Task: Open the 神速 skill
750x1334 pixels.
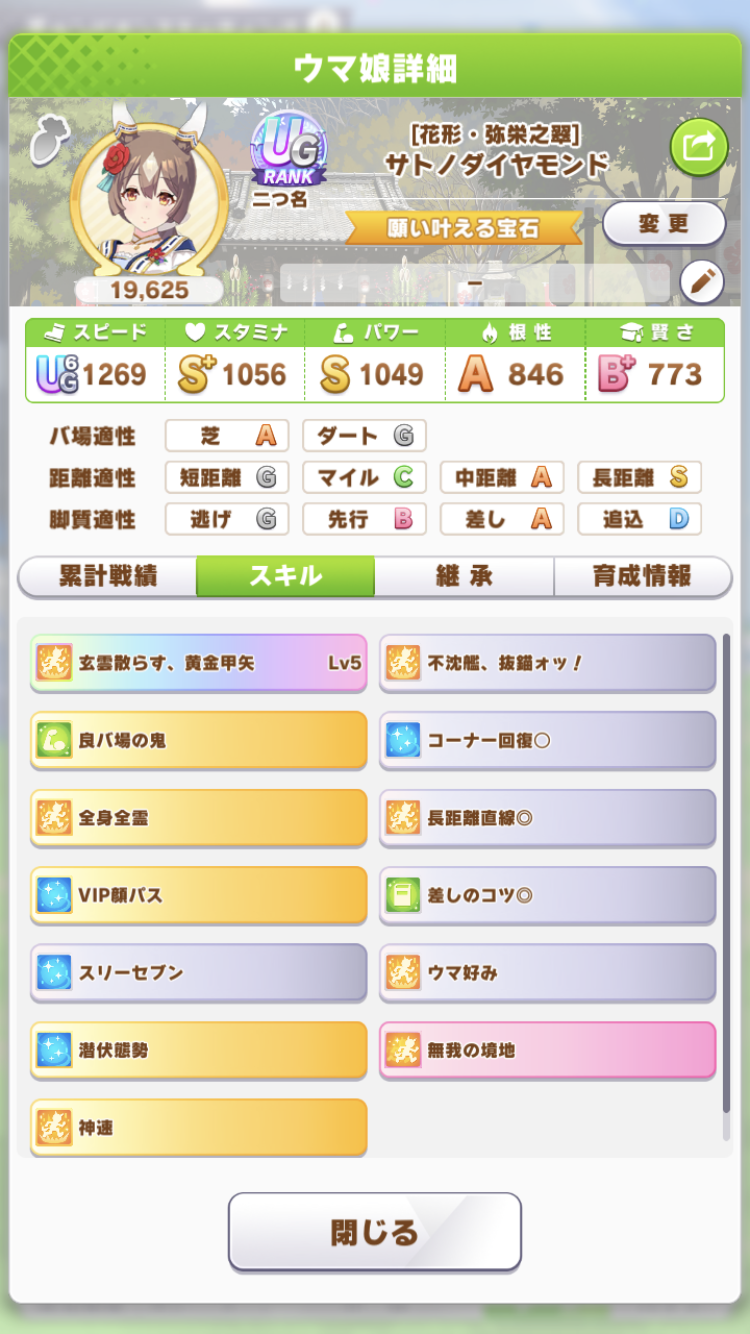Action: 198,1127
